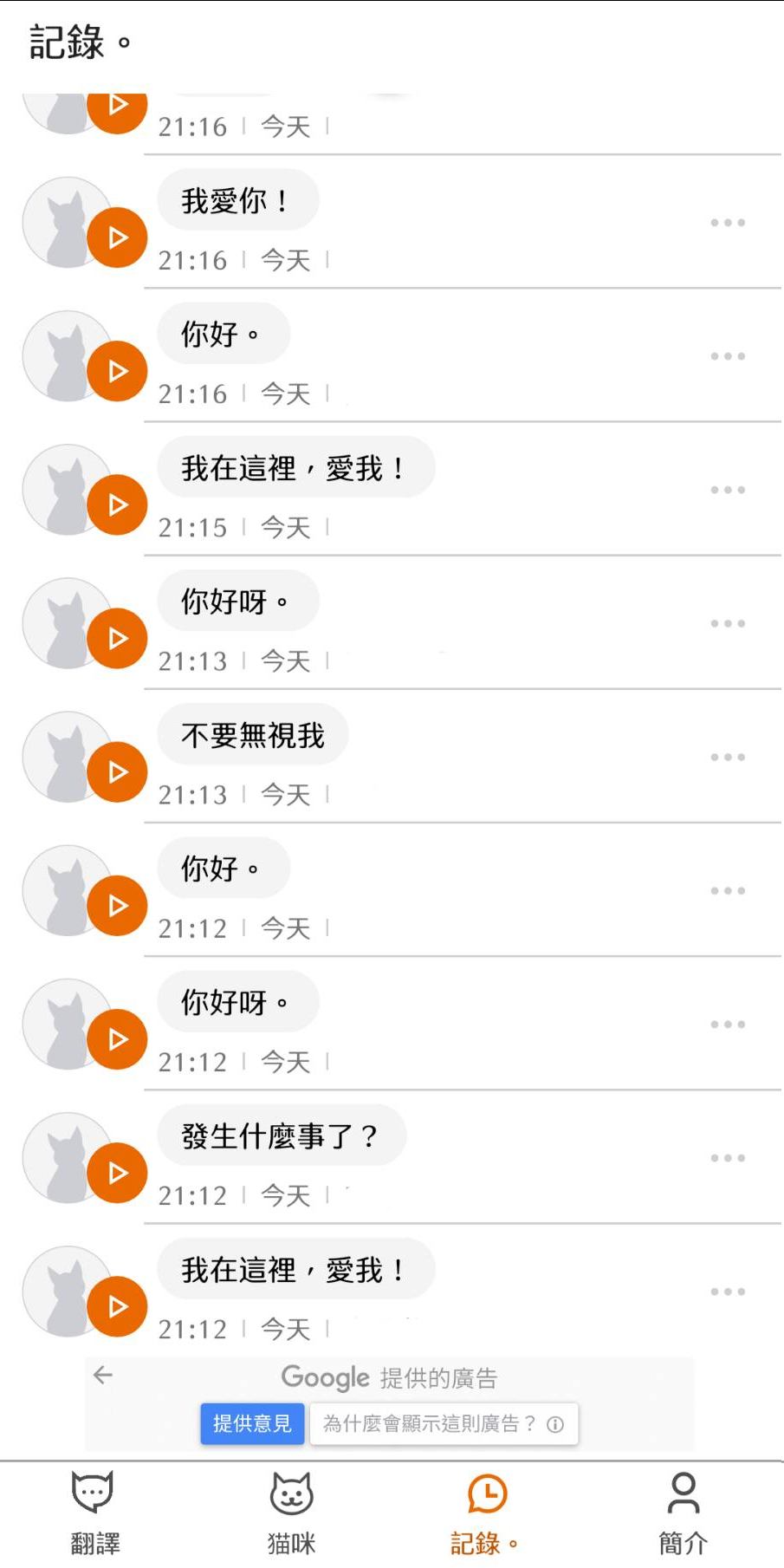This screenshot has width=784, height=1568.
Task: Open the 簡介 tab
Action: pyautogui.click(x=684, y=1513)
